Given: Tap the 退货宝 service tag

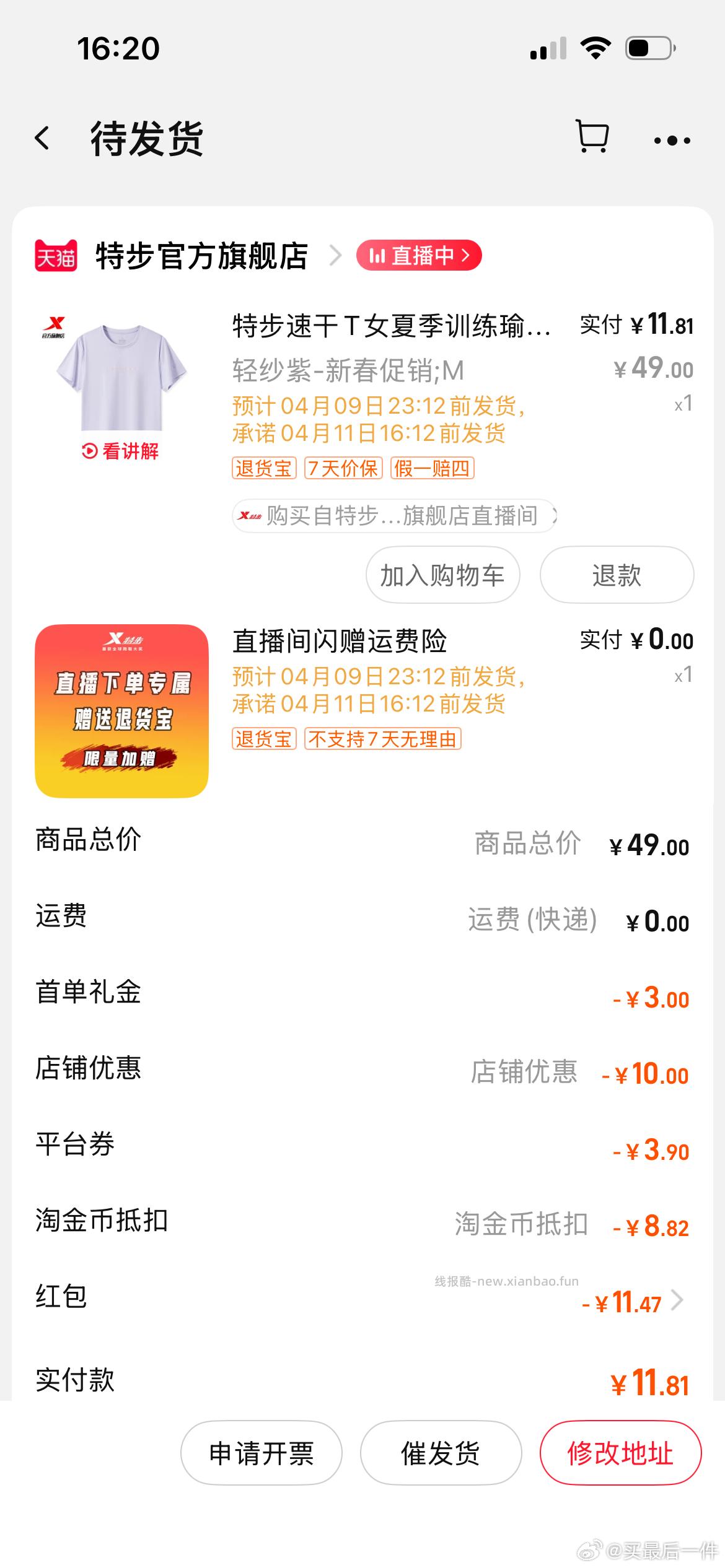Looking at the screenshot, I should point(264,469).
